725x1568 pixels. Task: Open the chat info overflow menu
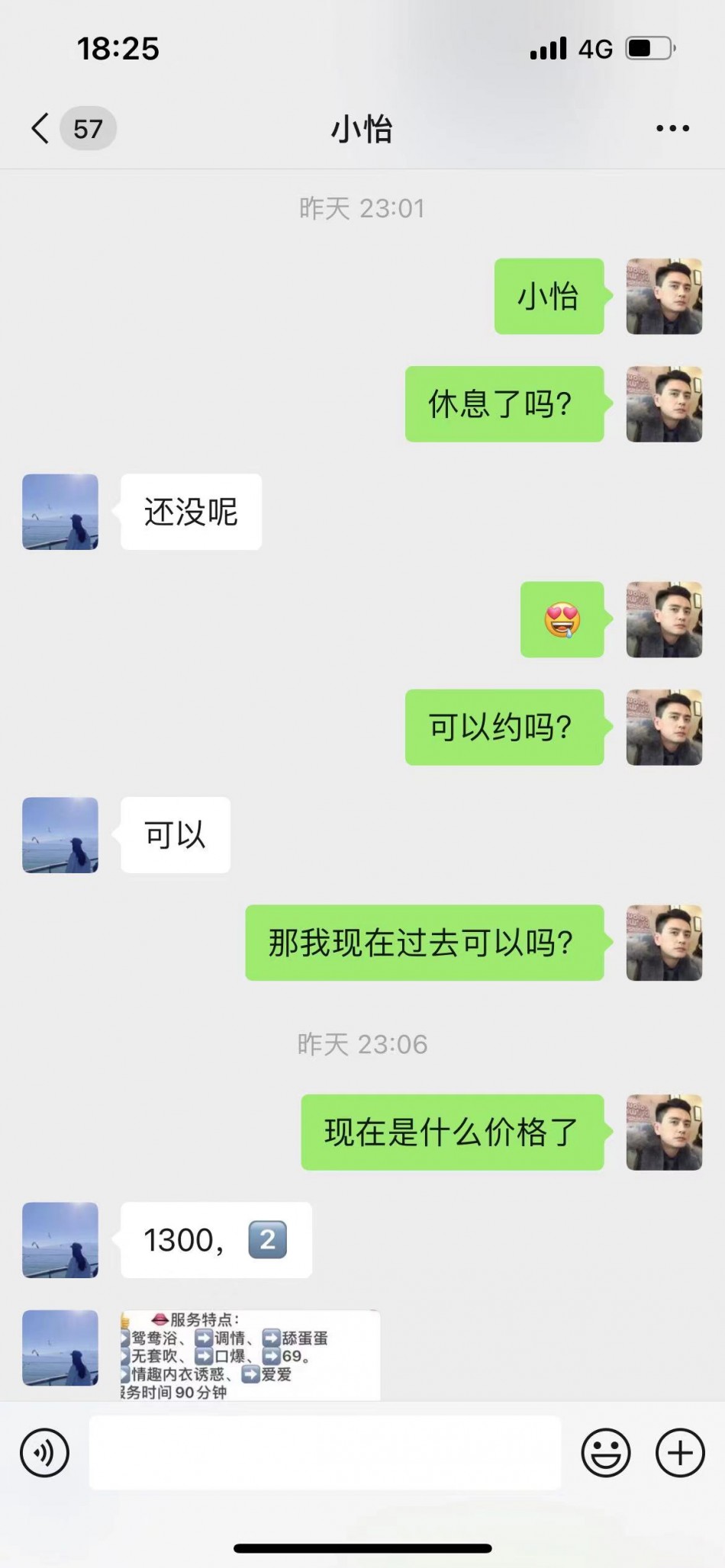tap(672, 129)
